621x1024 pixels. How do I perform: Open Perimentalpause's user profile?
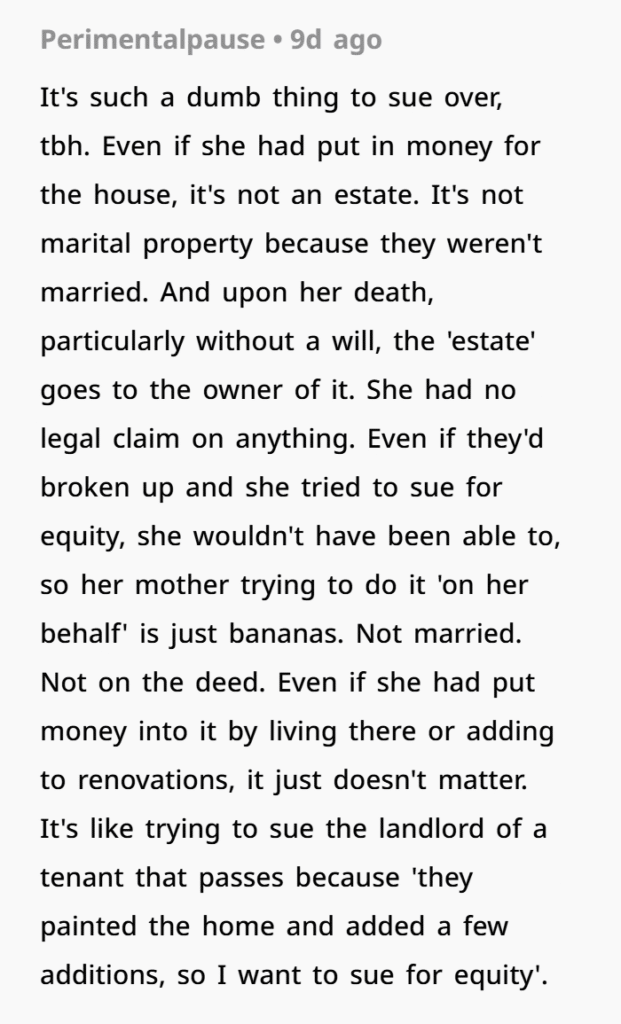[x=152, y=40]
